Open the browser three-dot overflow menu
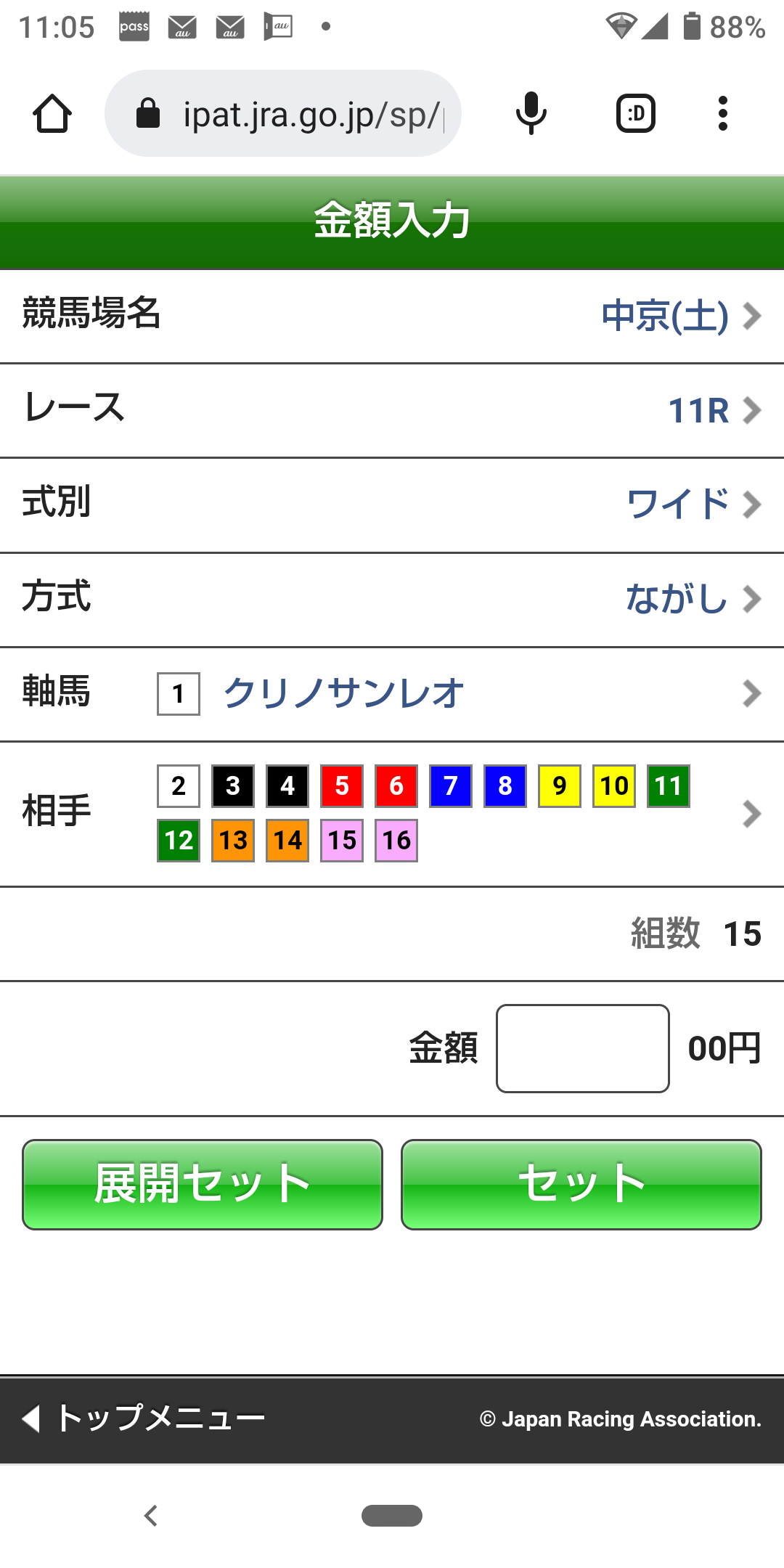This screenshot has width=784, height=1568. pos(722,113)
